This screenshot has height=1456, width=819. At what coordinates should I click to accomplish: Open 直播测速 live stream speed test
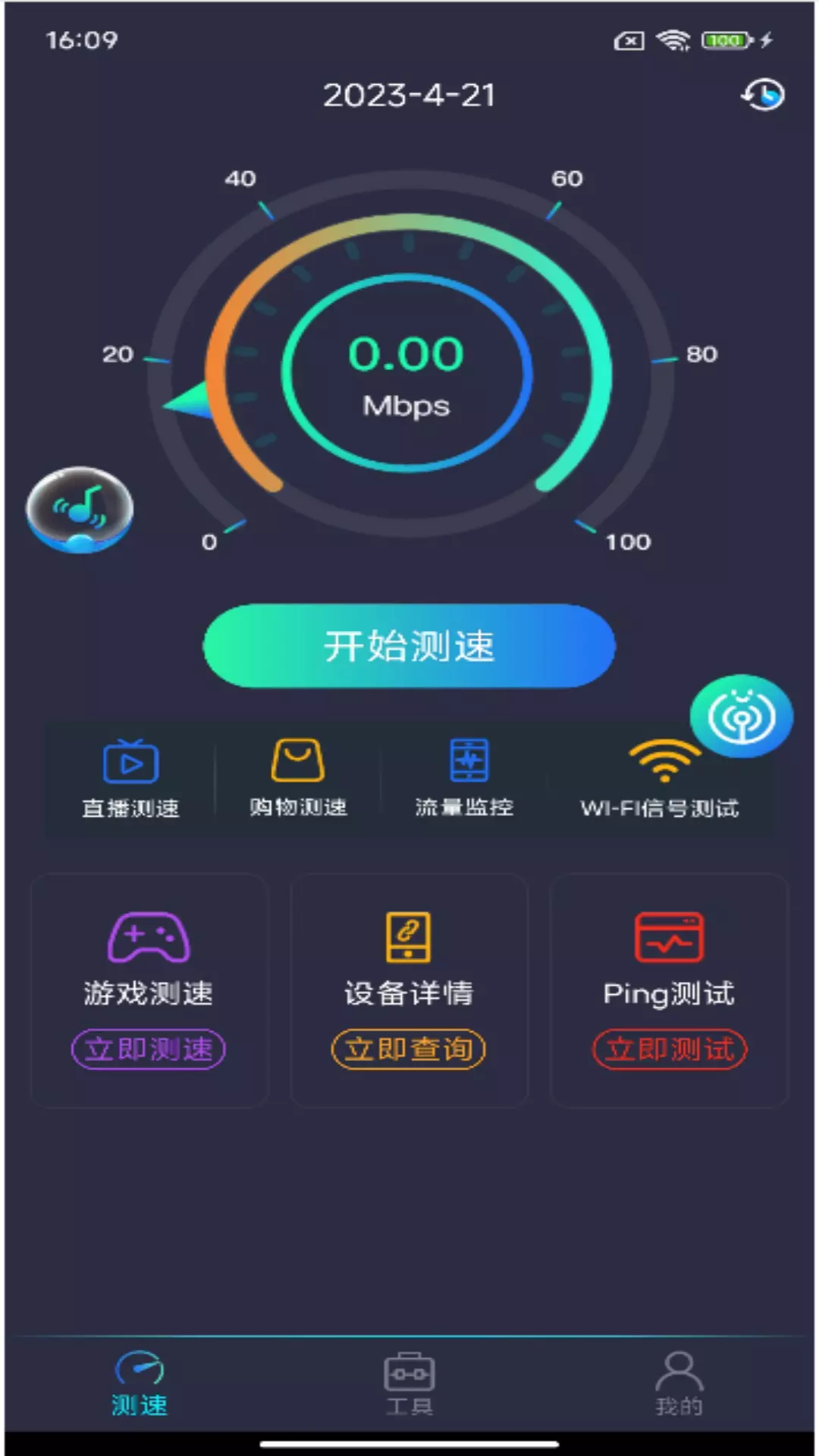pos(130,779)
